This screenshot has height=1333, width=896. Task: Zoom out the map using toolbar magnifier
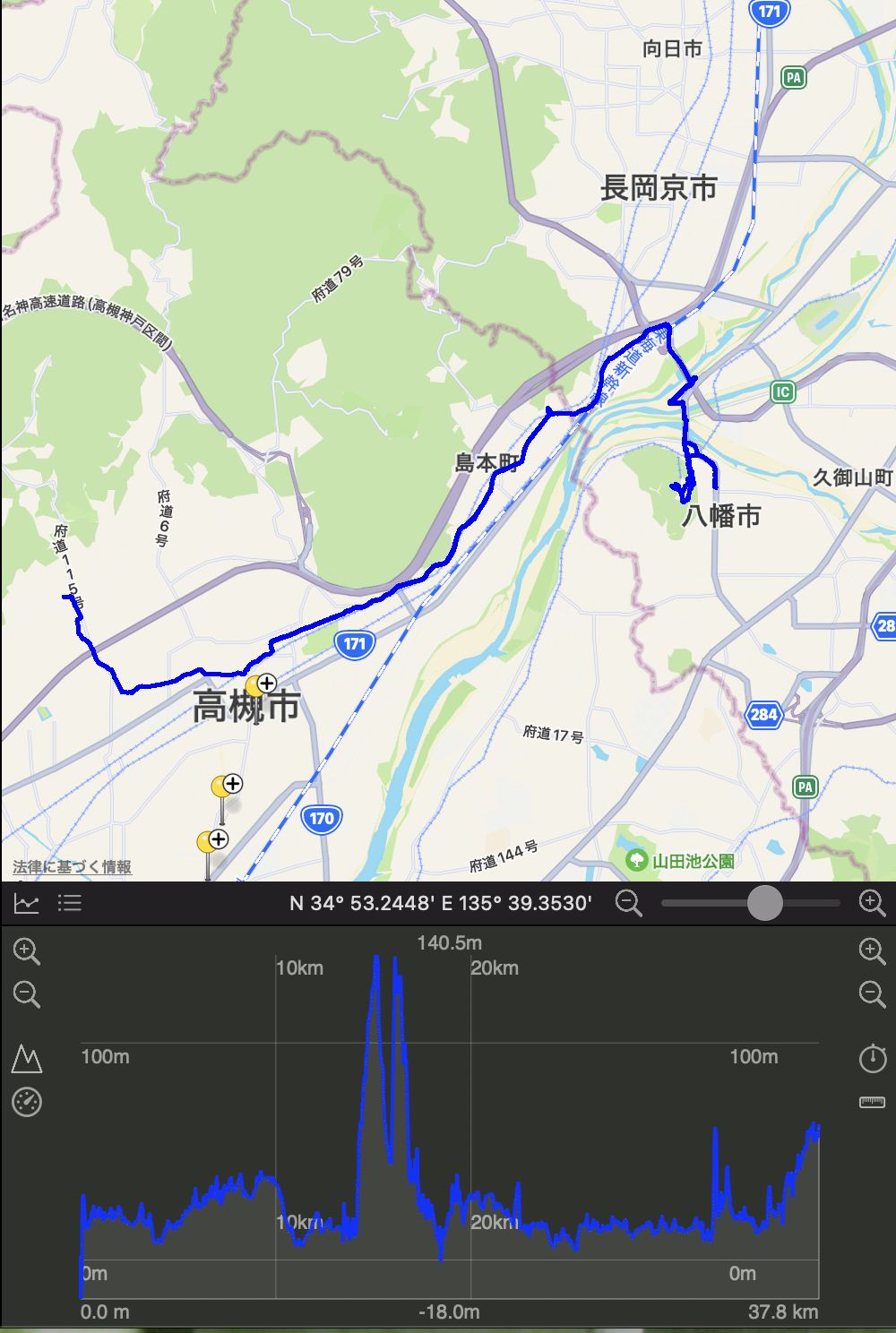point(628,903)
